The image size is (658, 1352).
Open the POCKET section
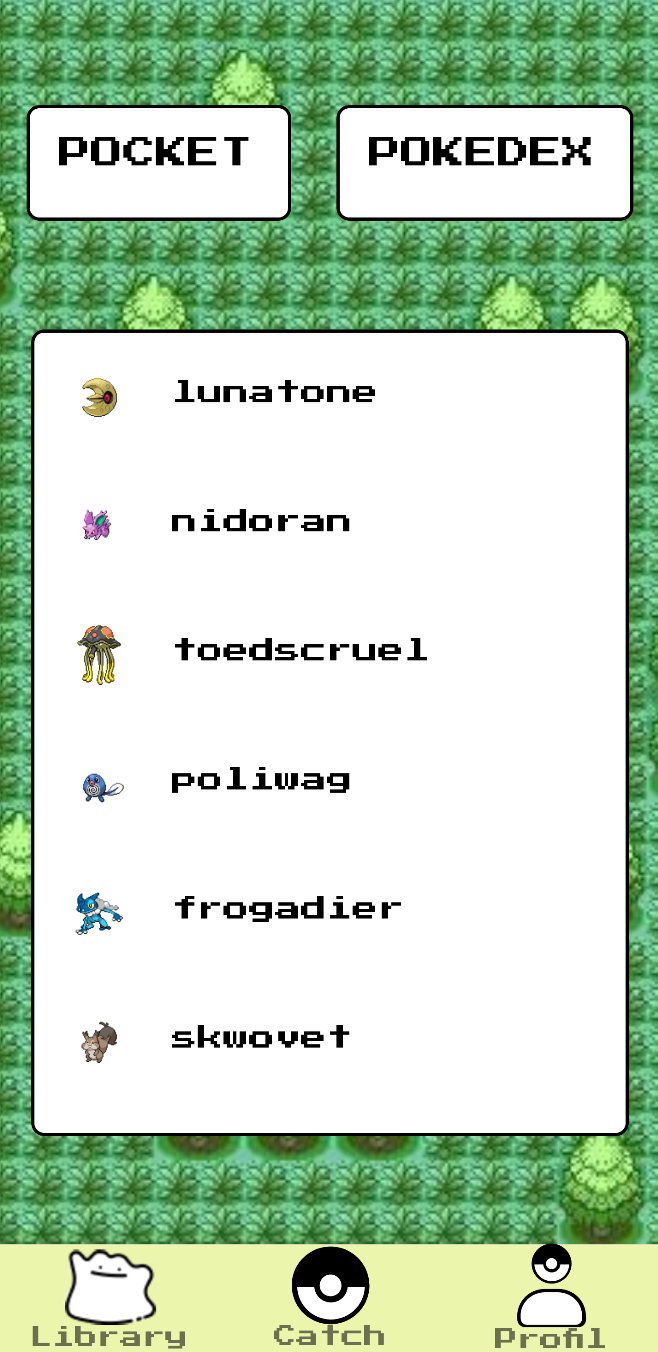coord(159,162)
